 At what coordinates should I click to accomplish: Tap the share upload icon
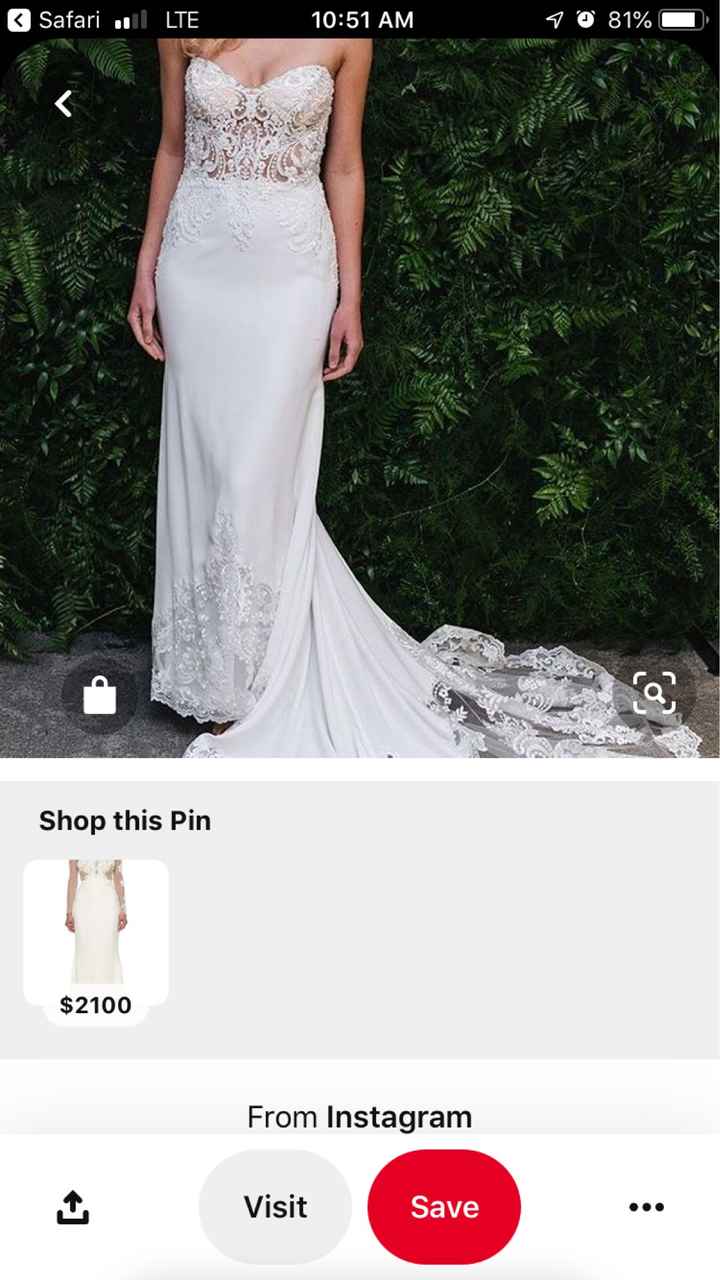72,1207
